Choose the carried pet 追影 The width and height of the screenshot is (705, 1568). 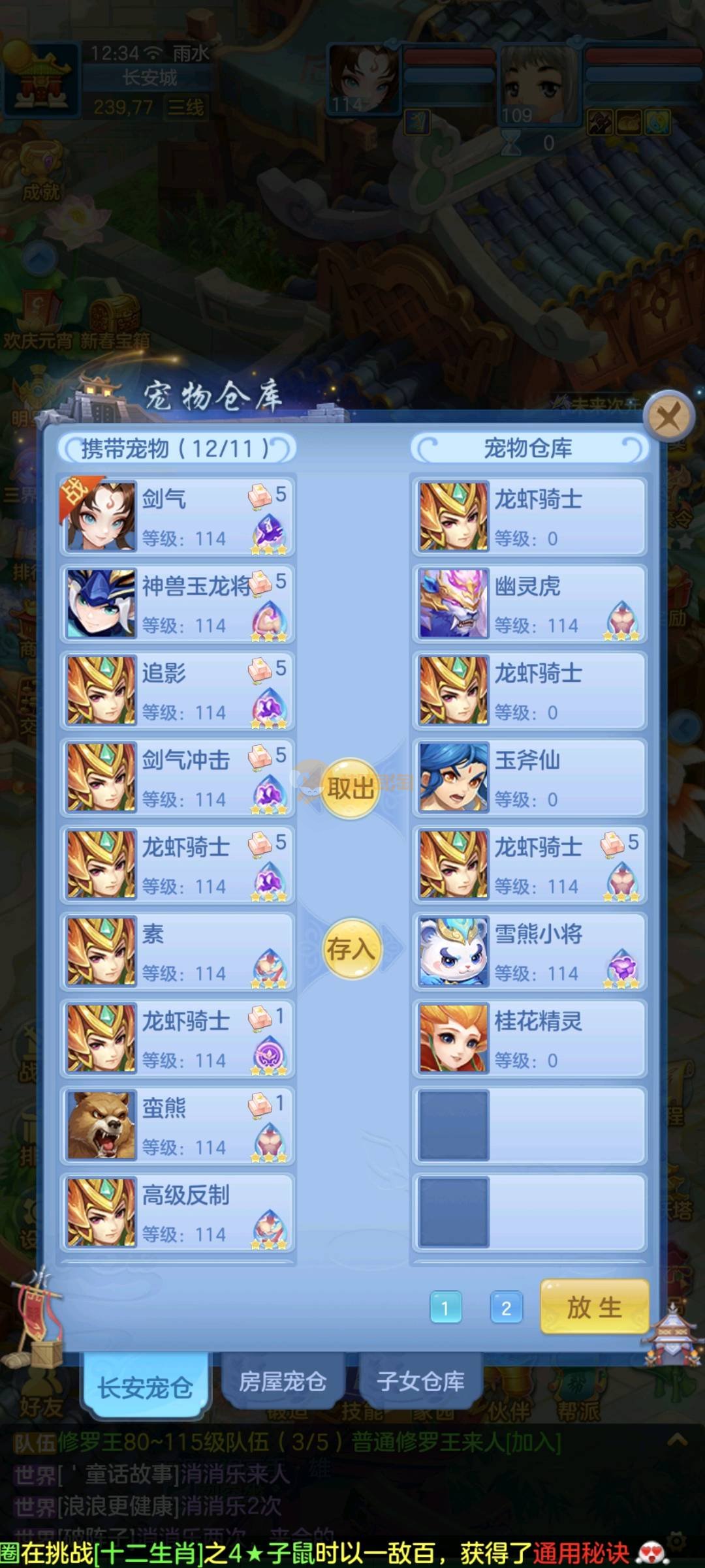[x=178, y=690]
